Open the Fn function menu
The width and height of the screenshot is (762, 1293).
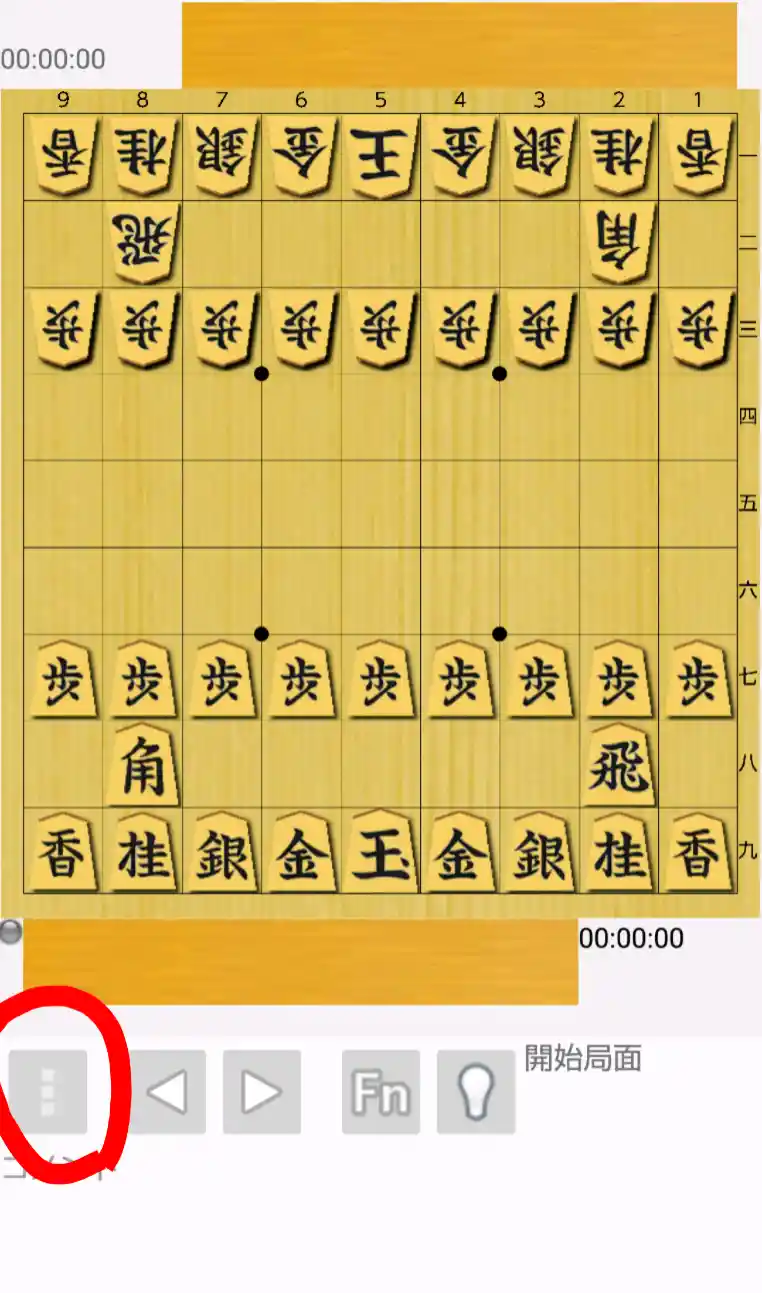[380, 1091]
